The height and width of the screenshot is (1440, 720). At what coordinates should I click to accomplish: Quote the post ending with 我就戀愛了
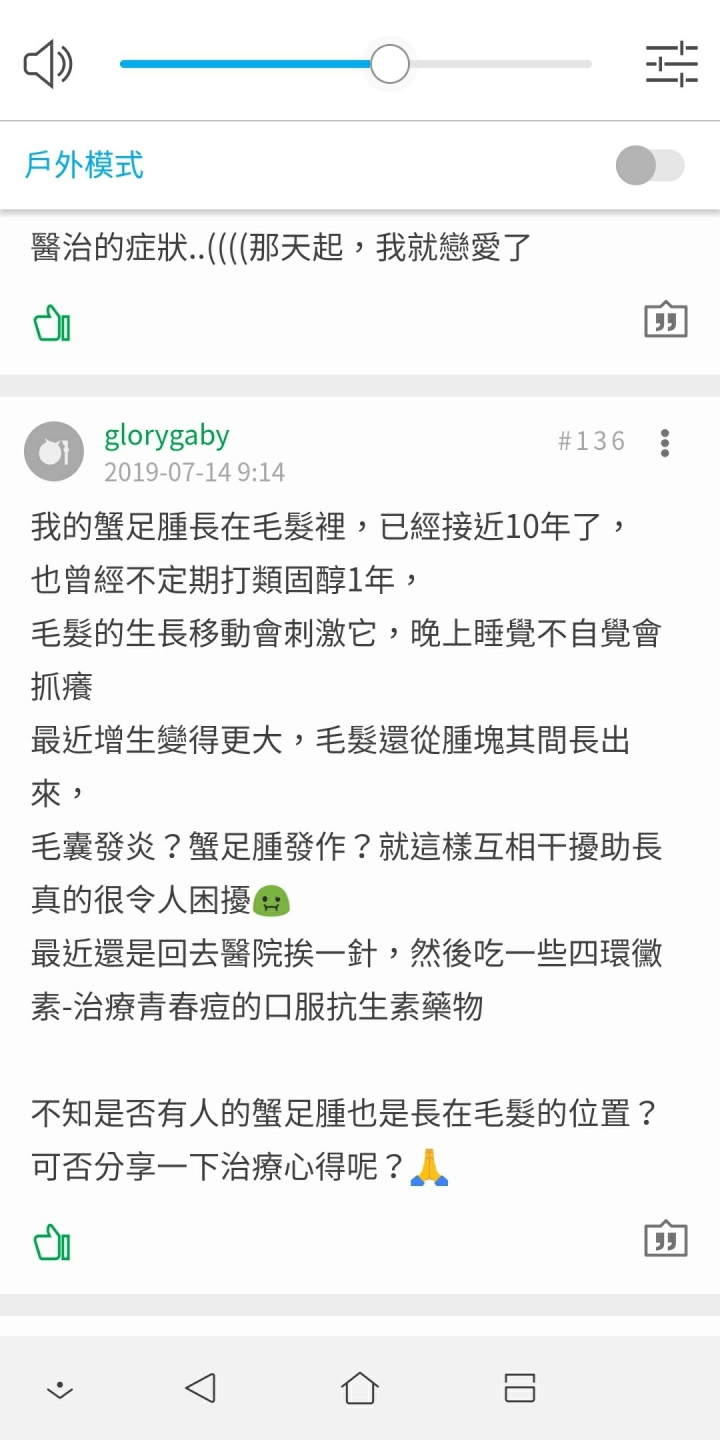click(x=666, y=320)
